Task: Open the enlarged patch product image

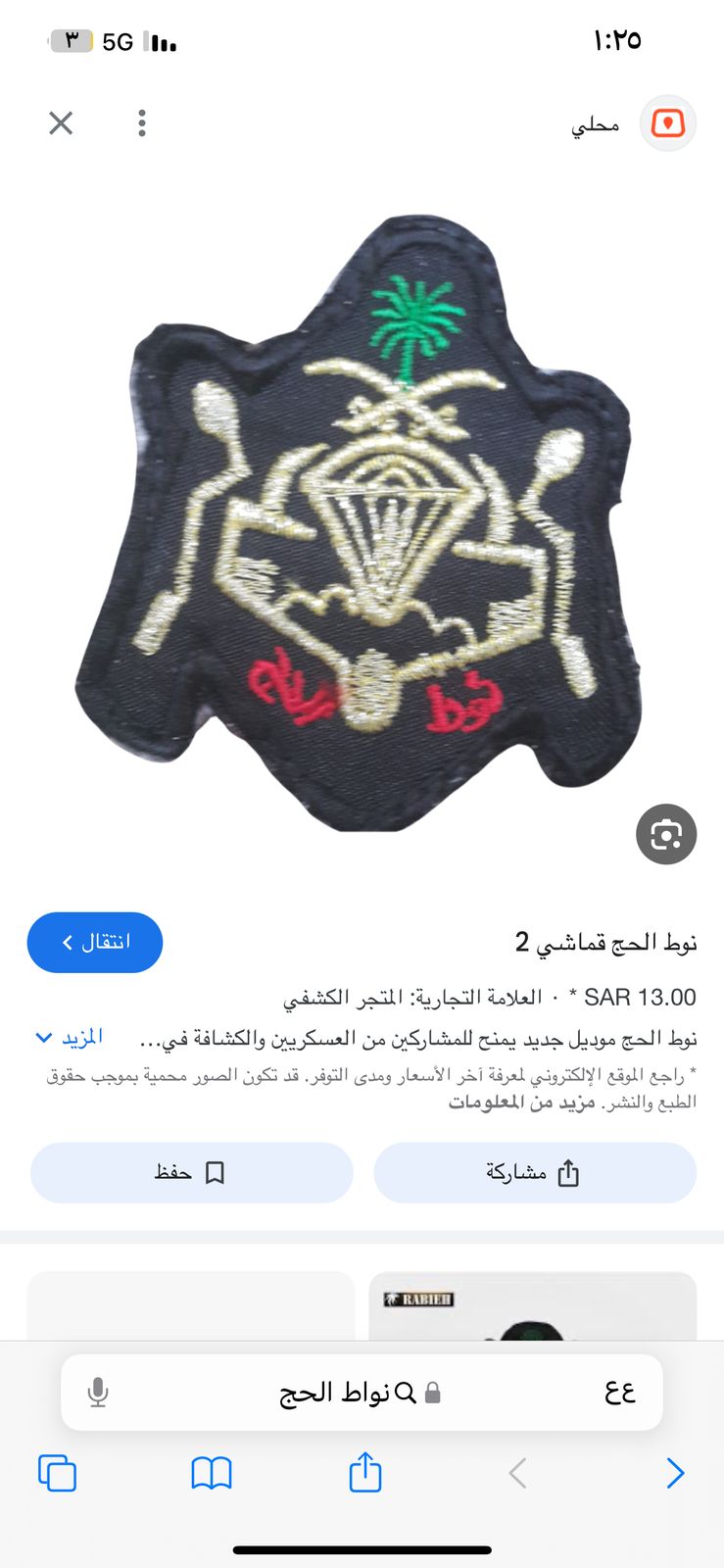Action: coord(362,522)
